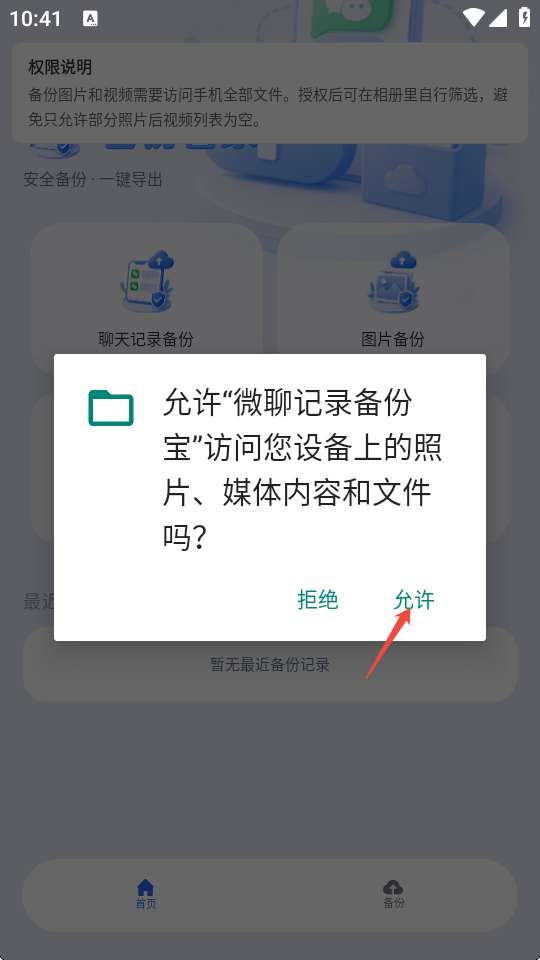Tap 允许 to grant file access
Image resolution: width=540 pixels, height=960 pixels.
coord(414,599)
